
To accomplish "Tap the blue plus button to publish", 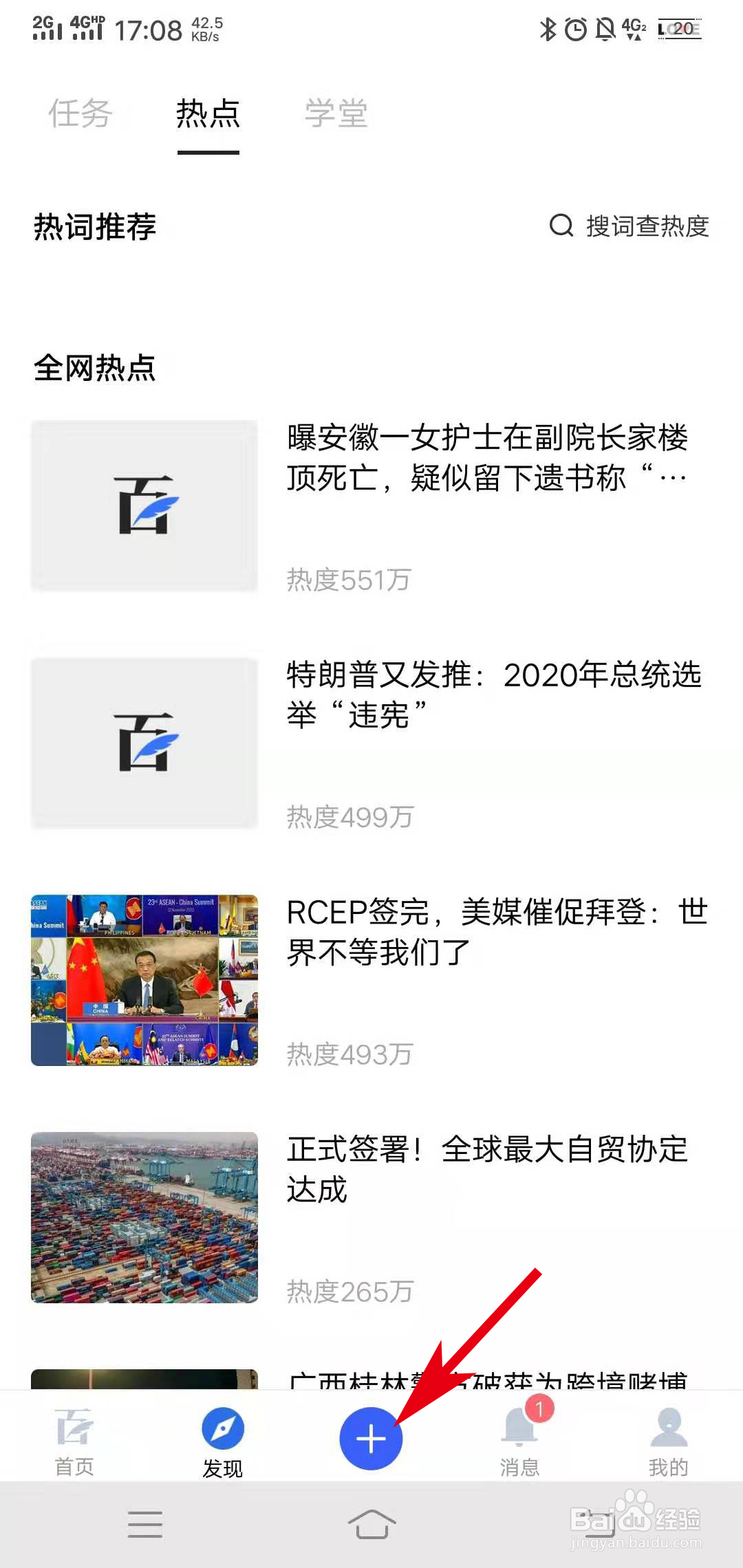I will pos(371,1439).
